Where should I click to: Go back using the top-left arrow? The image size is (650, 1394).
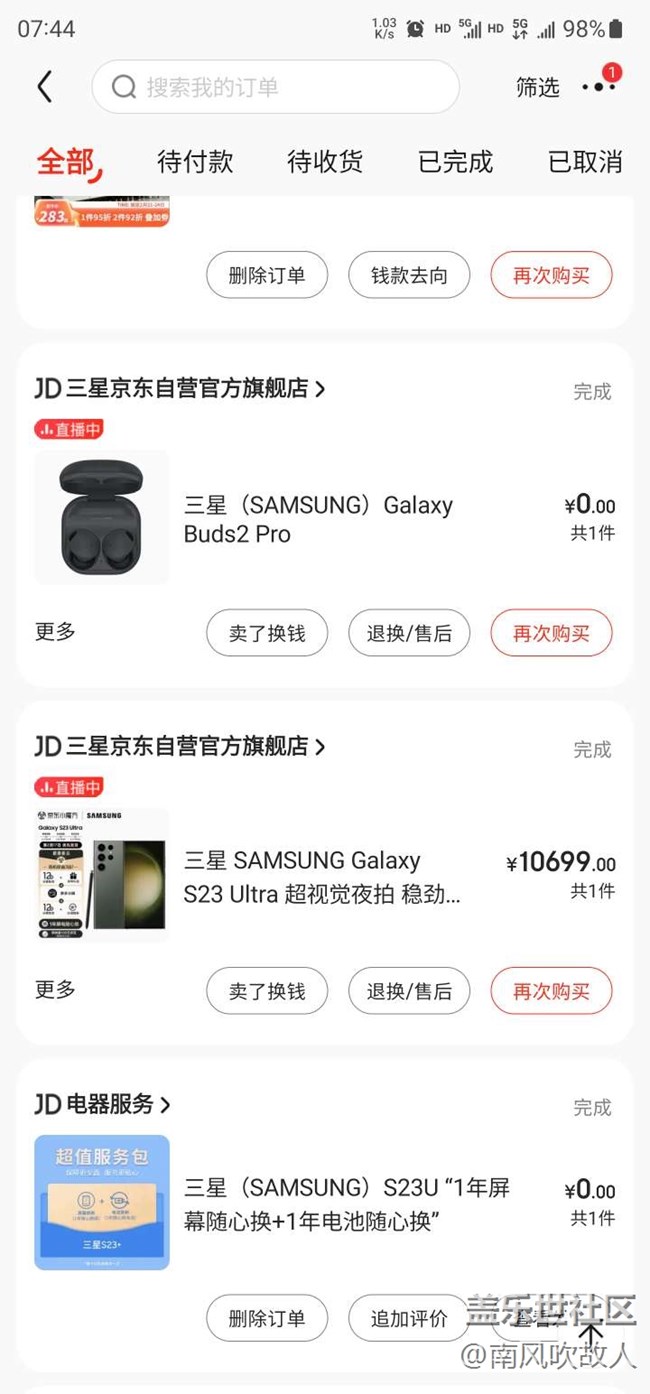44,87
